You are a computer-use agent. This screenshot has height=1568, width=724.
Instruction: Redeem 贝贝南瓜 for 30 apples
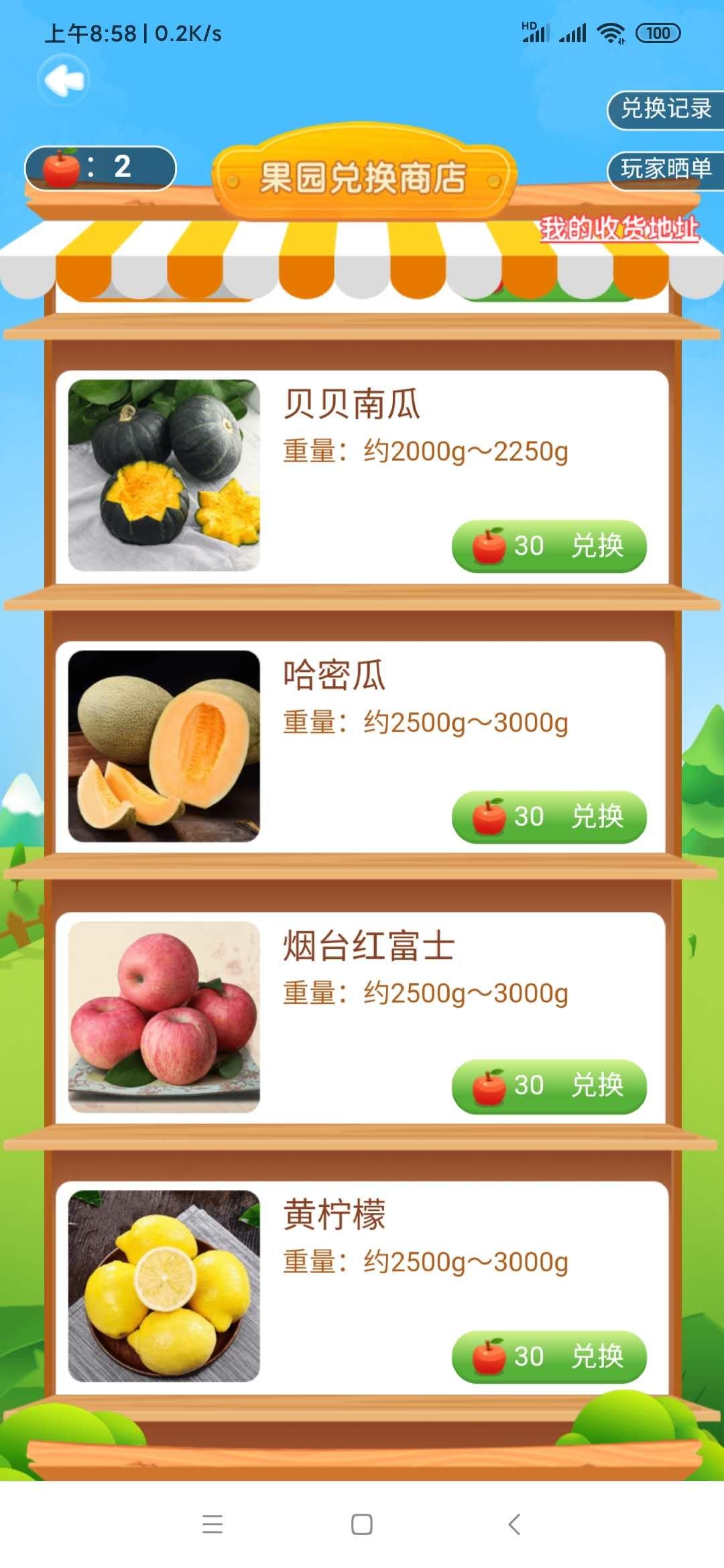[x=549, y=546]
